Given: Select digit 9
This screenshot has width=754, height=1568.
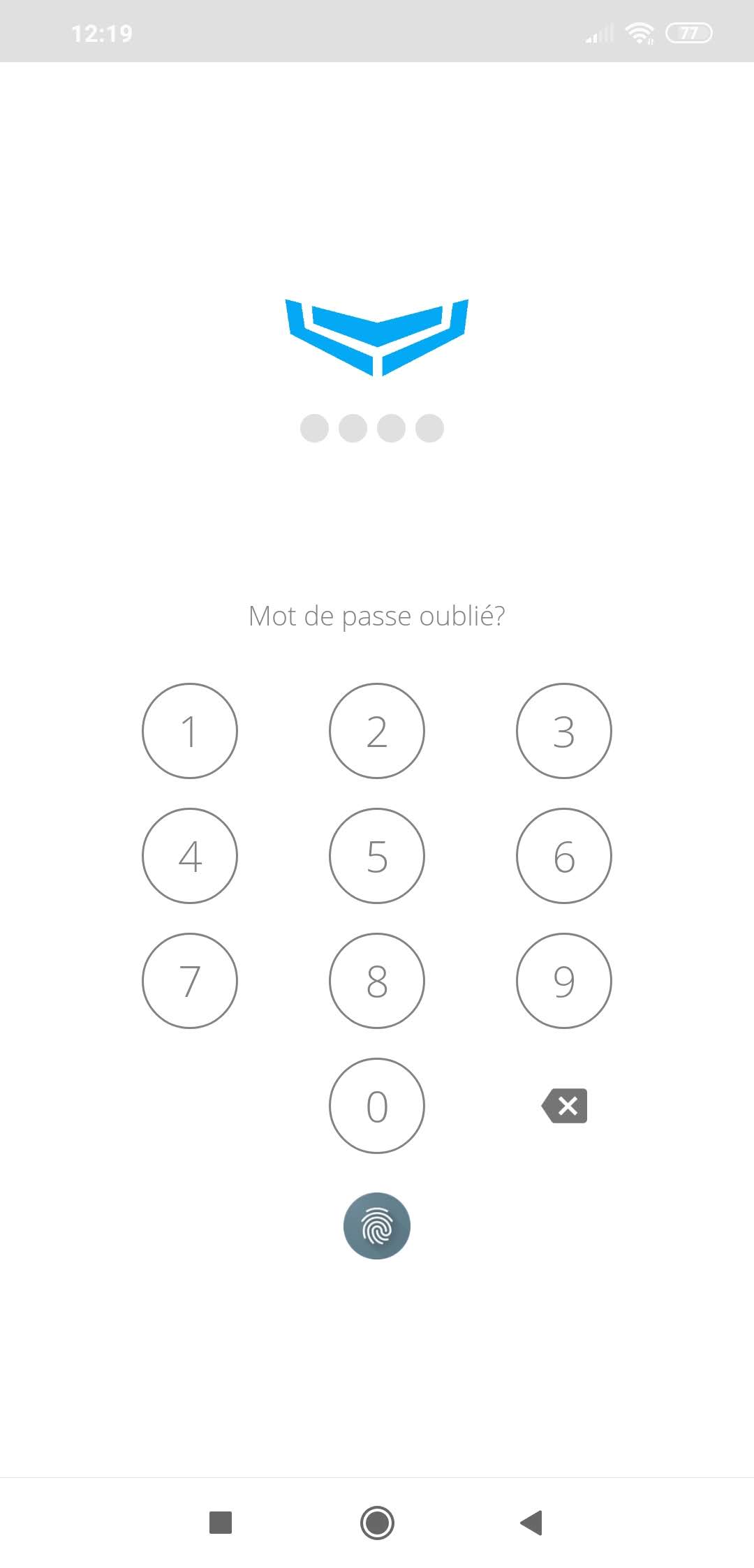Looking at the screenshot, I should pyautogui.click(x=564, y=980).
